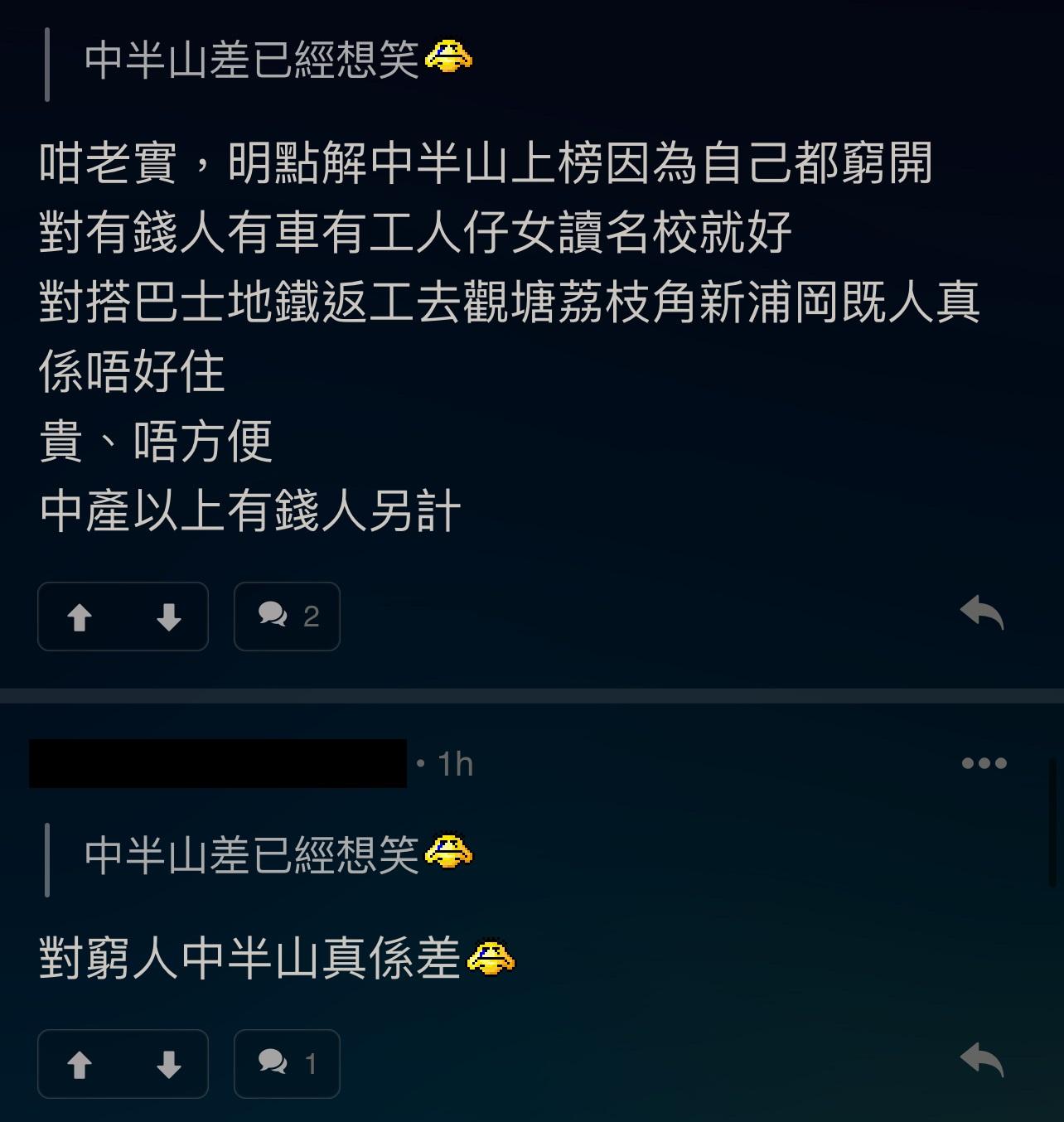View the 1 reply to 對窮人中半山真係差
Viewport: 1064px width, 1122px height.
click(x=287, y=1064)
